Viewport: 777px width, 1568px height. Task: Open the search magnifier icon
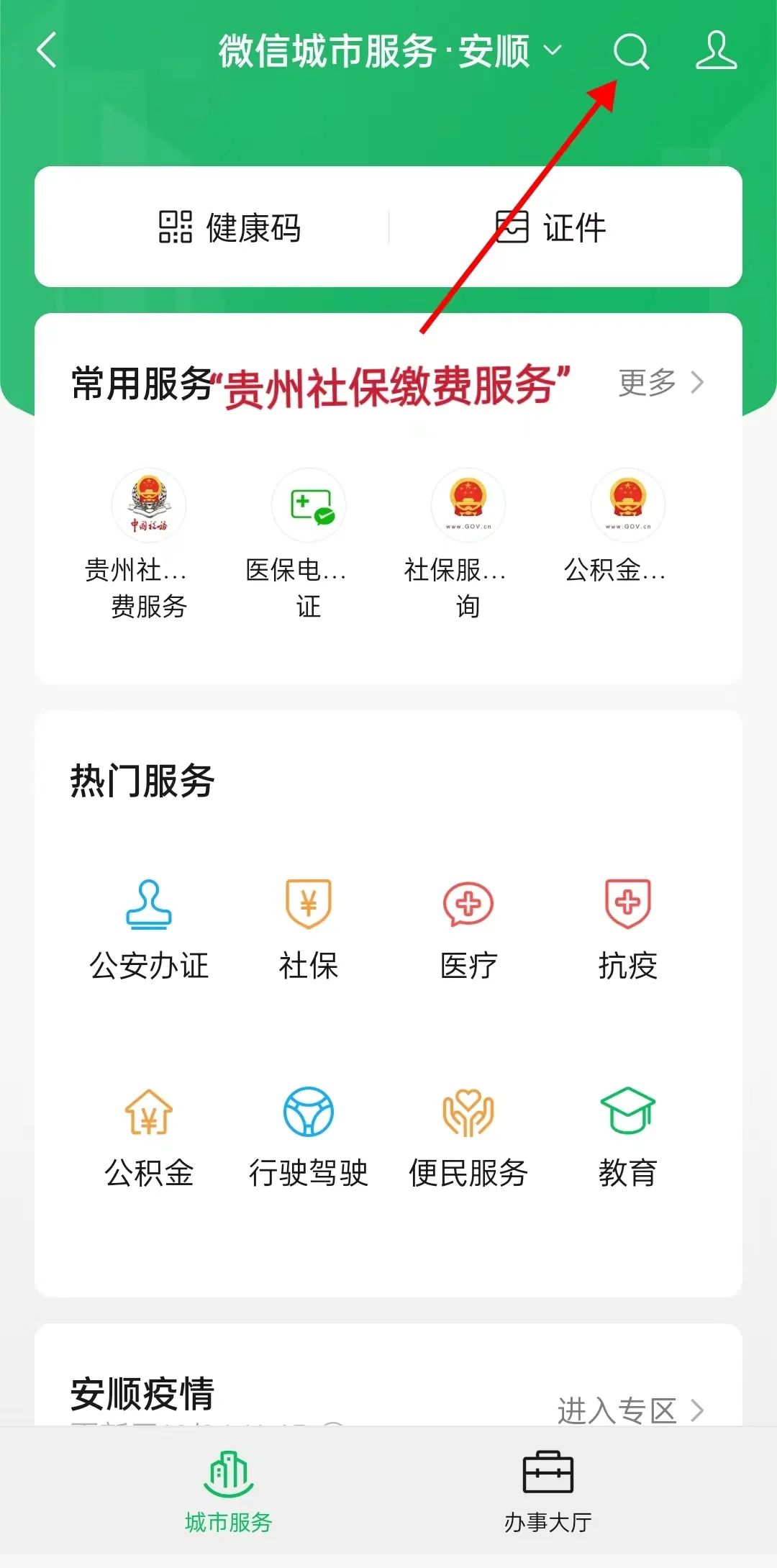631,52
